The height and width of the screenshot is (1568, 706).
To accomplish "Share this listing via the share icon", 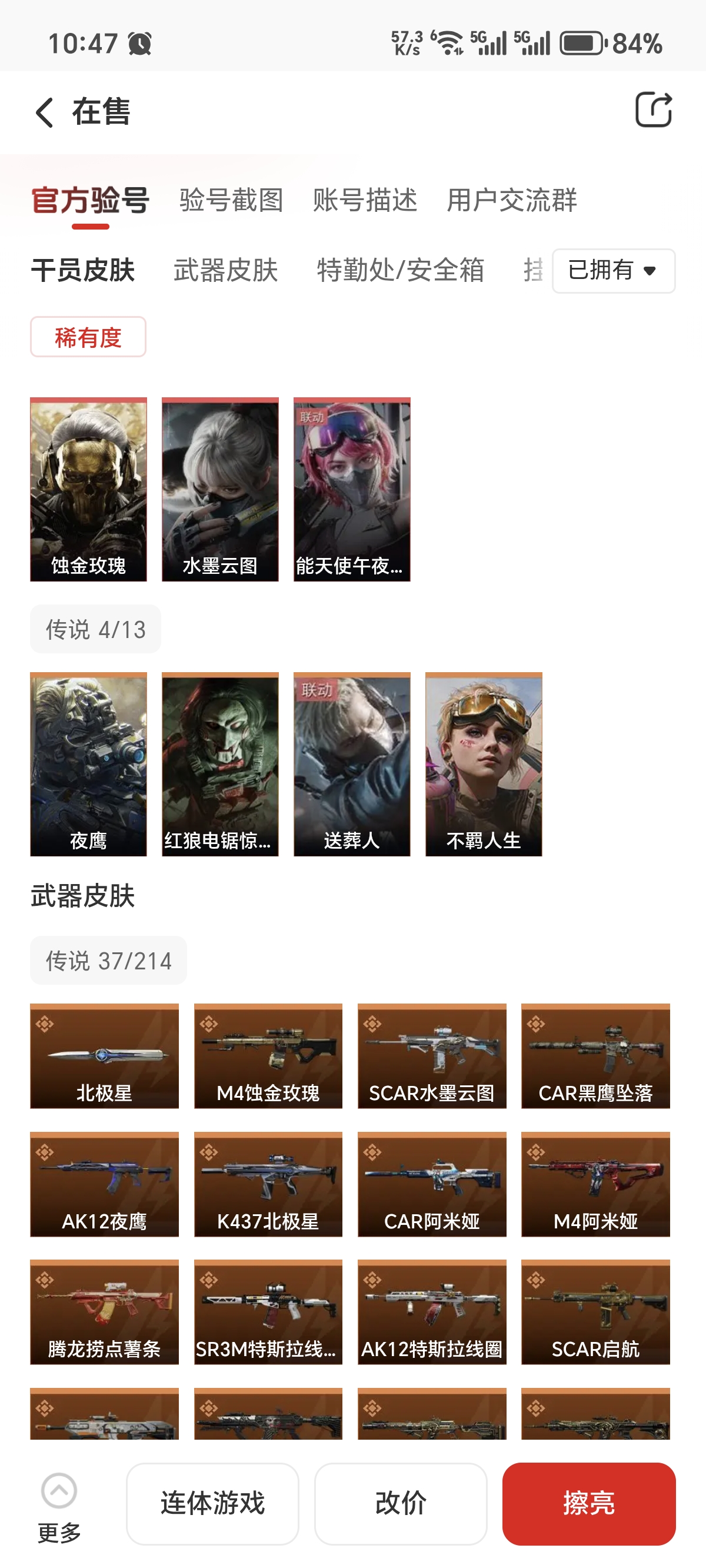I will 654,110.
